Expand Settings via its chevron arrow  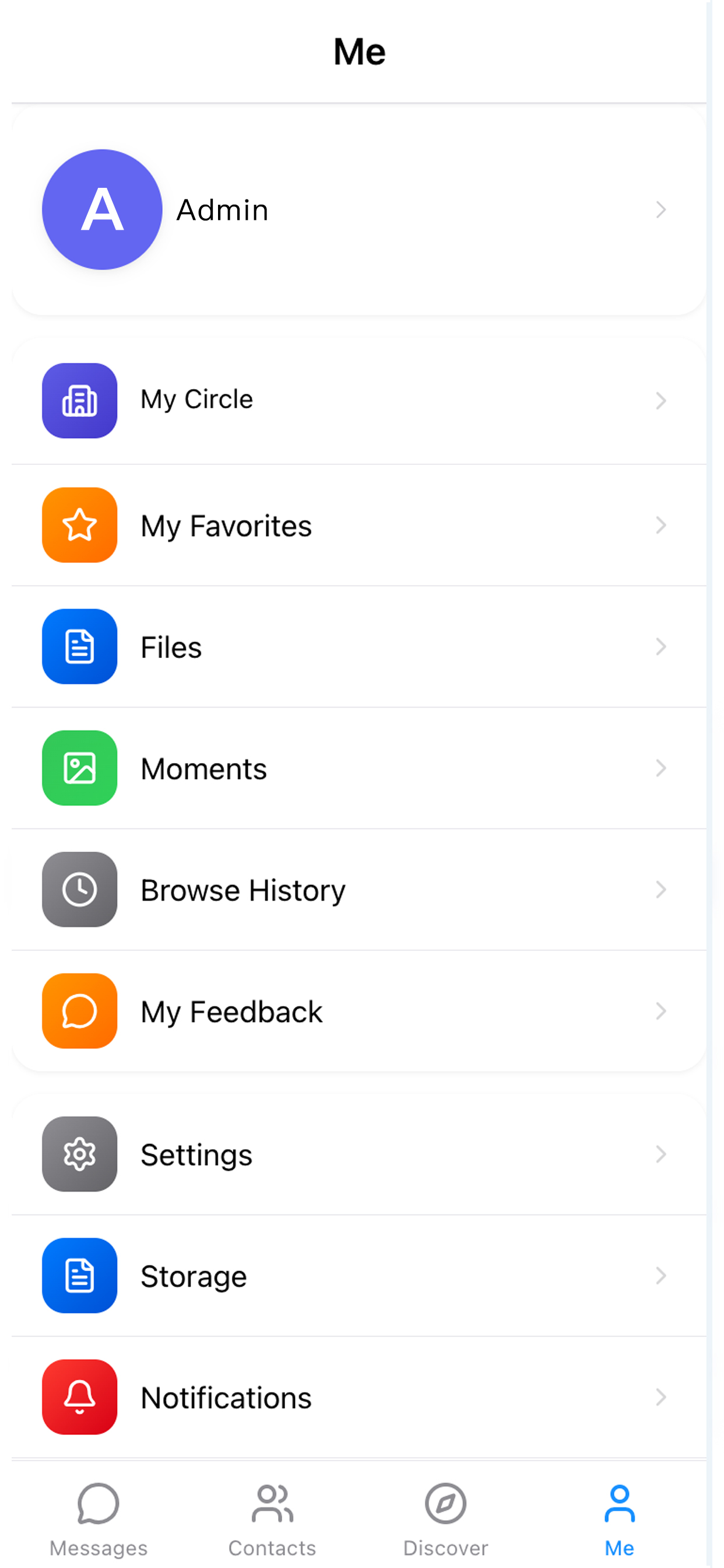click(662, 1154)
